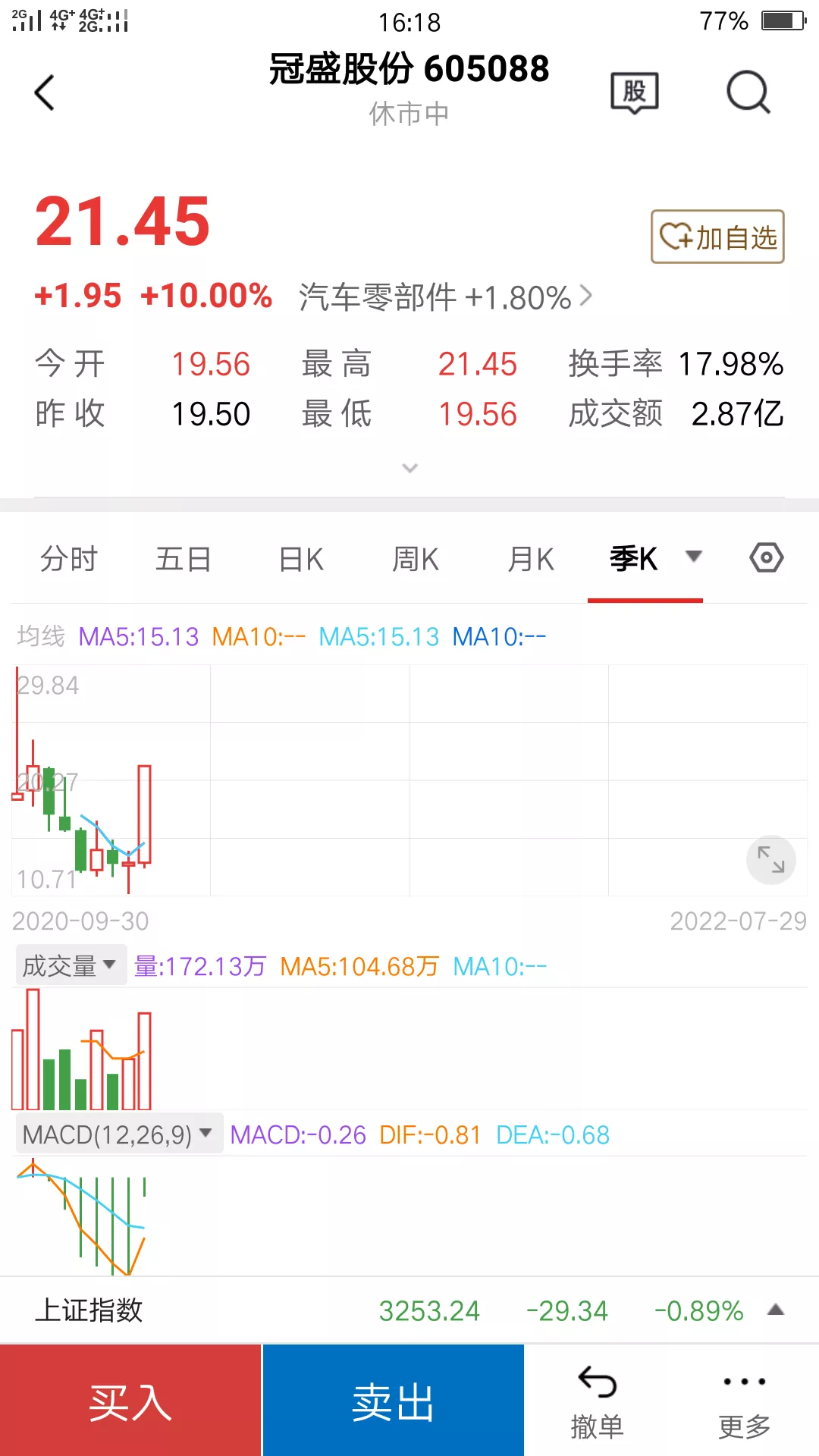Change the 成交量 indicator dropdown
This screenshot has height=1456, width=819.
click(70, 966)
